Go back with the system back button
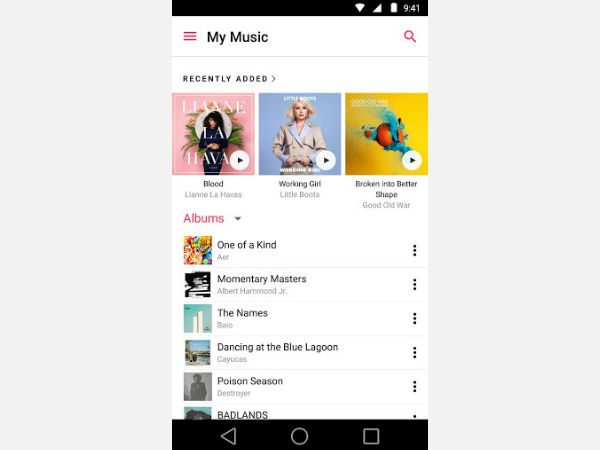 (228, 436)
